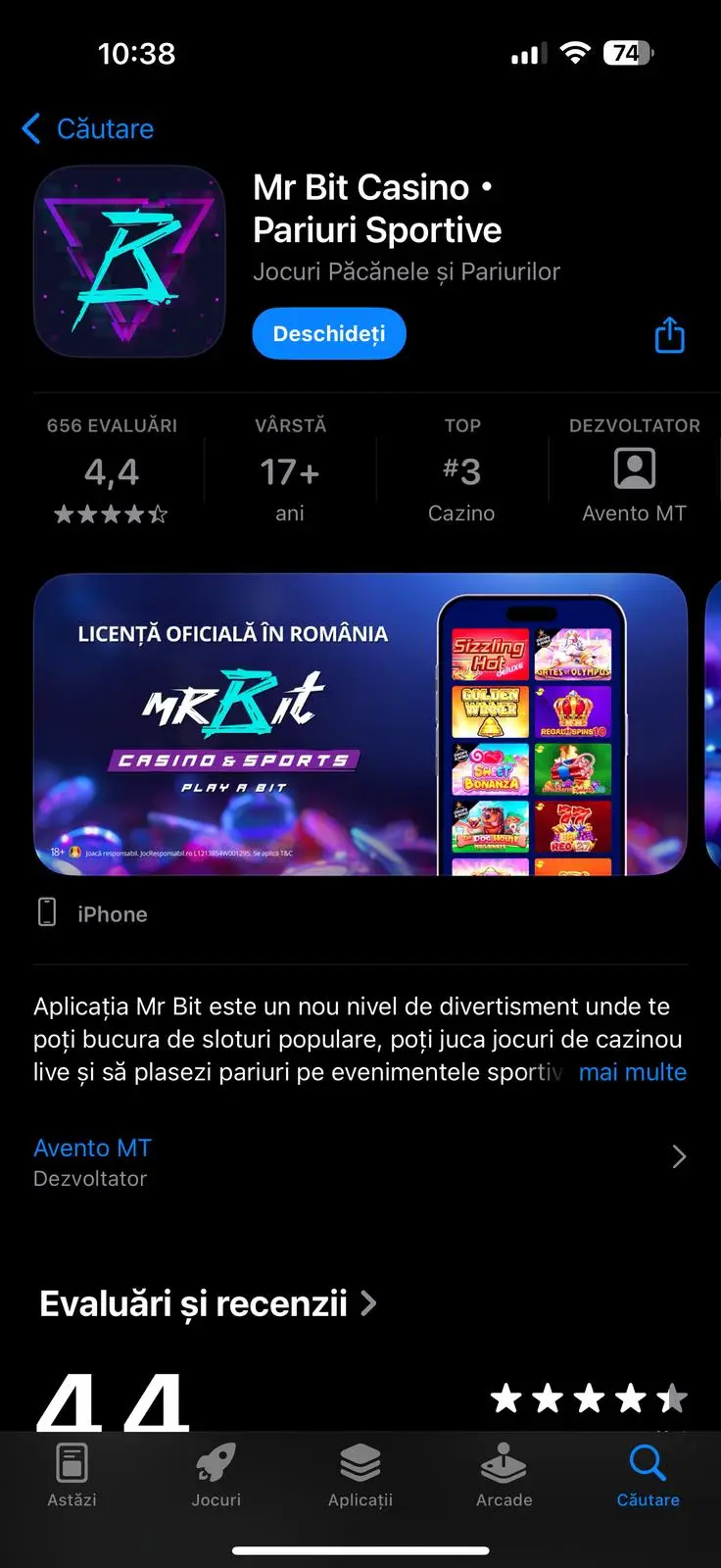The image size is (721, 1568).
Task: Switch to the Jocuri tab
Action: pyautogui.click(x=216, y=1475)
